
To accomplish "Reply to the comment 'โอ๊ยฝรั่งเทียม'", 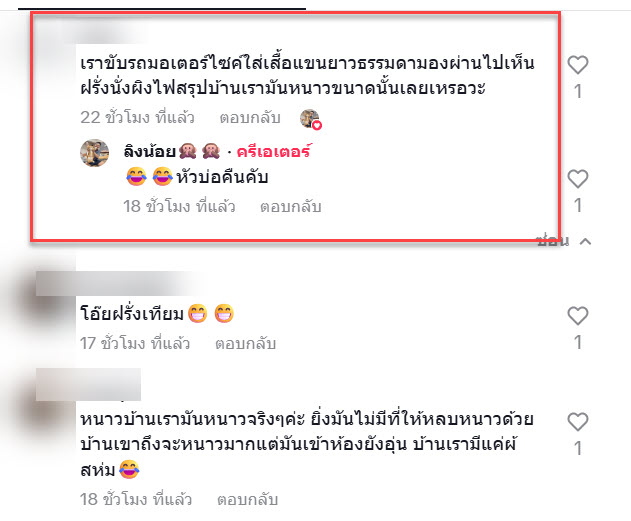I will click(248, 343).
